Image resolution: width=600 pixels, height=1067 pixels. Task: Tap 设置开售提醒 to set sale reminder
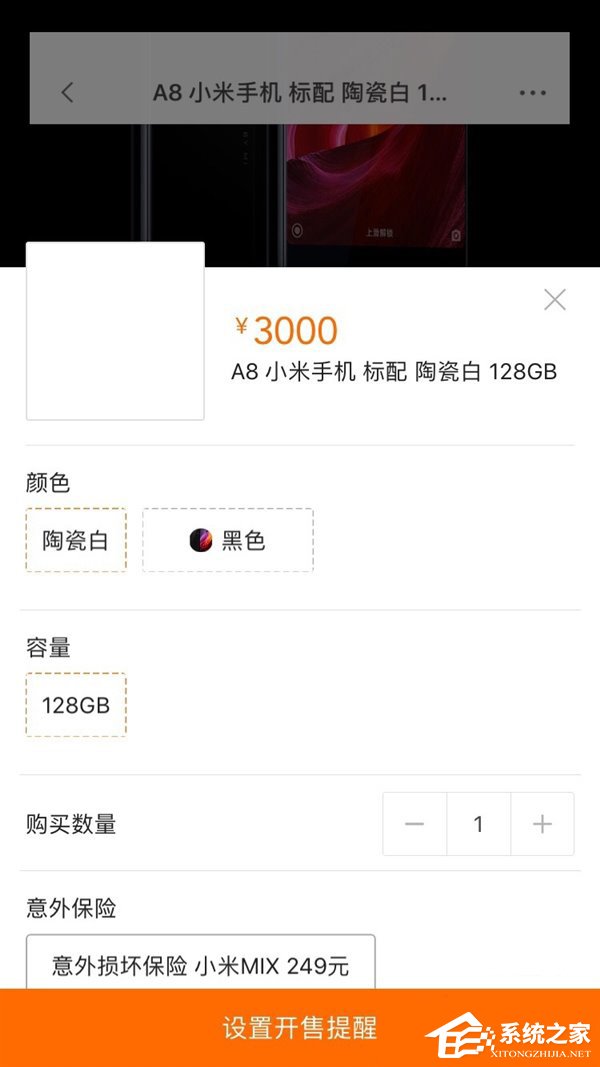coord(300,1028)
